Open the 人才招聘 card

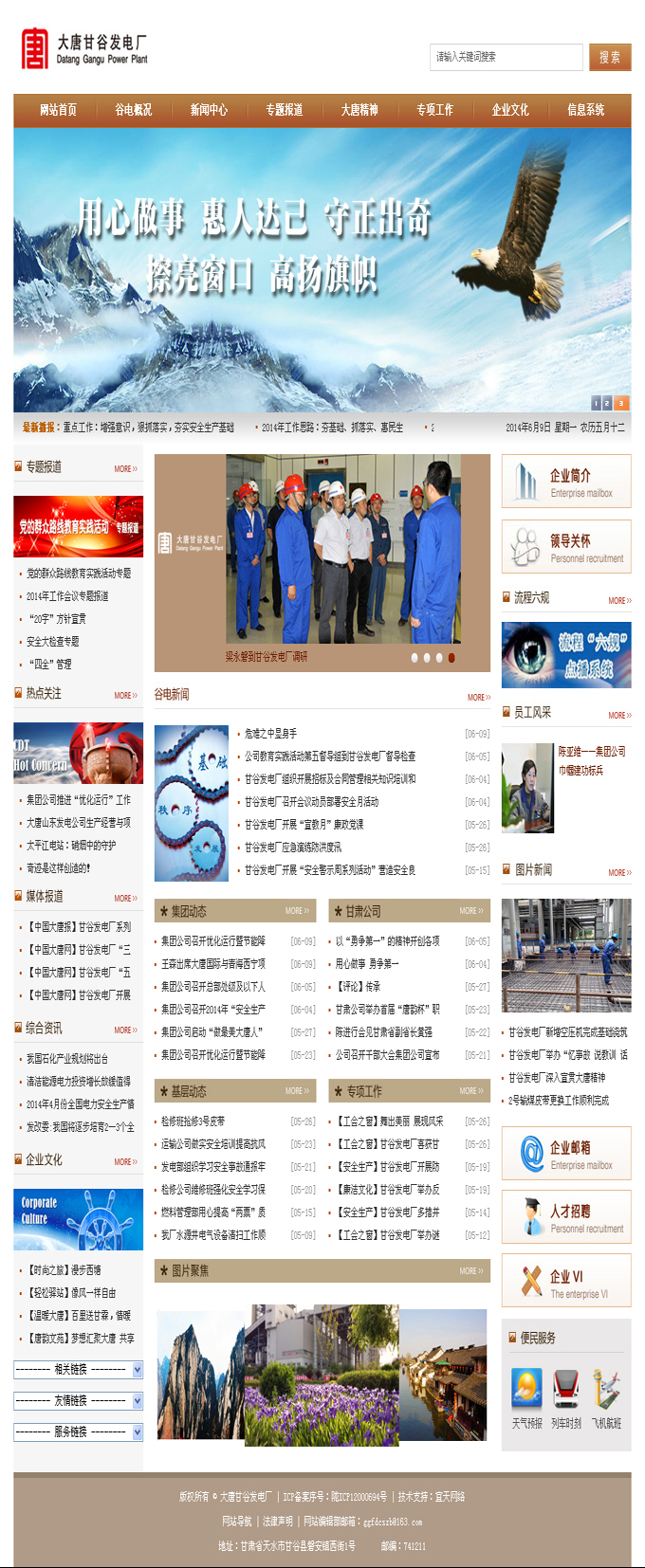566,1217
